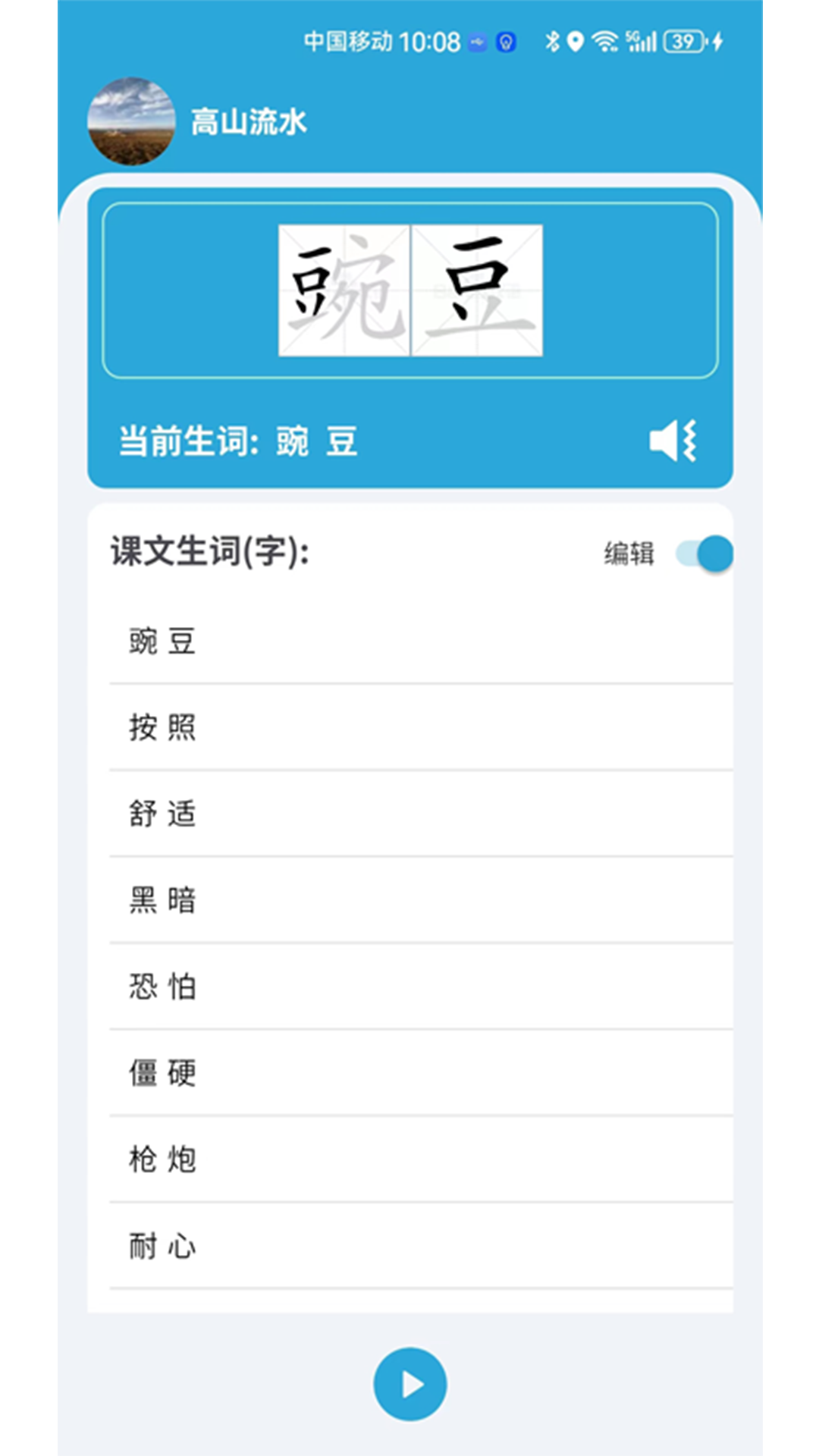Play pronunciation using the speaker icon
Image resolution: width=819 pixels, height=1456 pixels.
click(677, 441)
